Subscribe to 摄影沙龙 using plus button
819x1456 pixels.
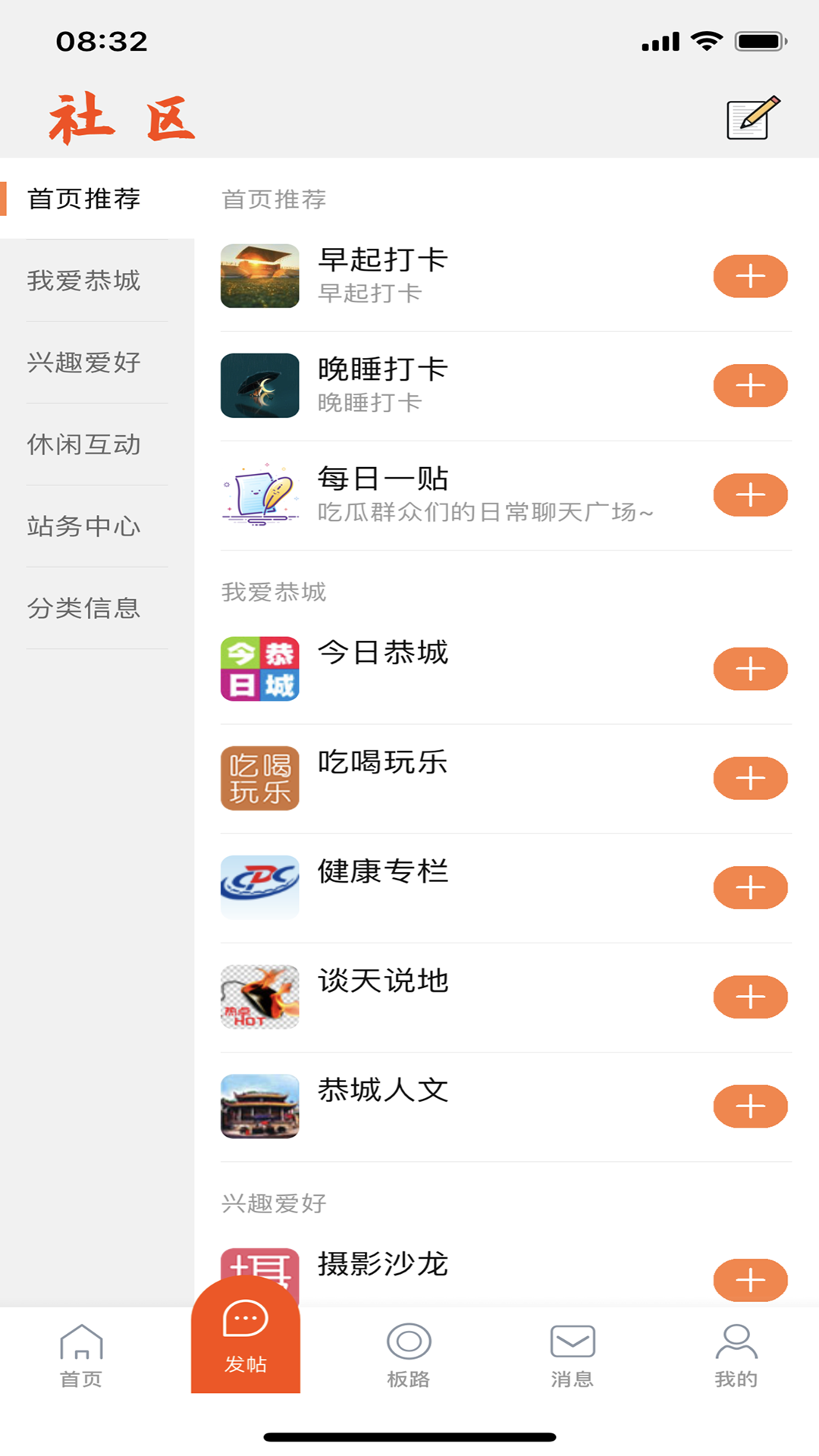[x=750, y=1280]
